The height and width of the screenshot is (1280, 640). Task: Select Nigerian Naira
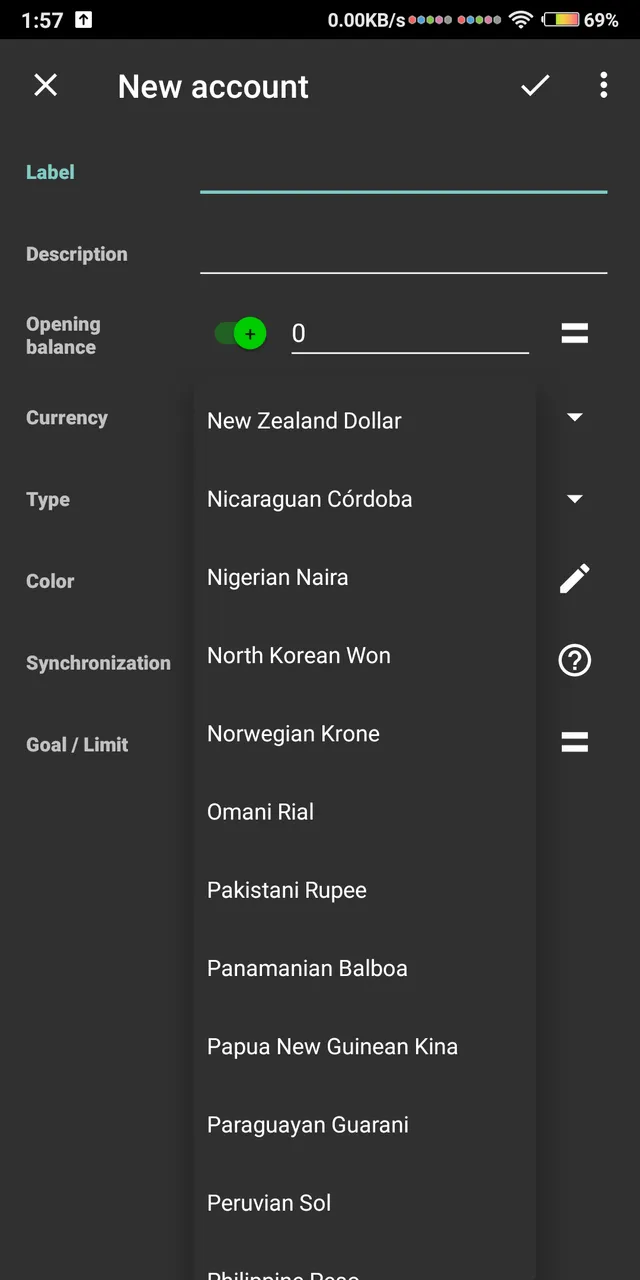click(278, 577)
